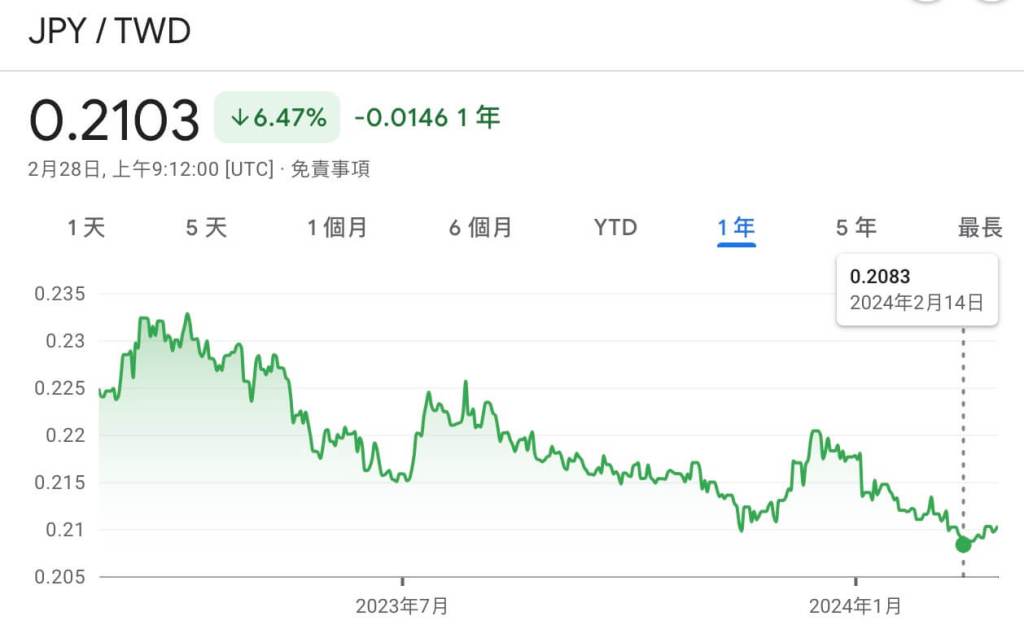View the 5 年 chart range
Image resolution: width=1024 pixels, height=638 pixels.
pyautogui.click(x=856, y=228)
